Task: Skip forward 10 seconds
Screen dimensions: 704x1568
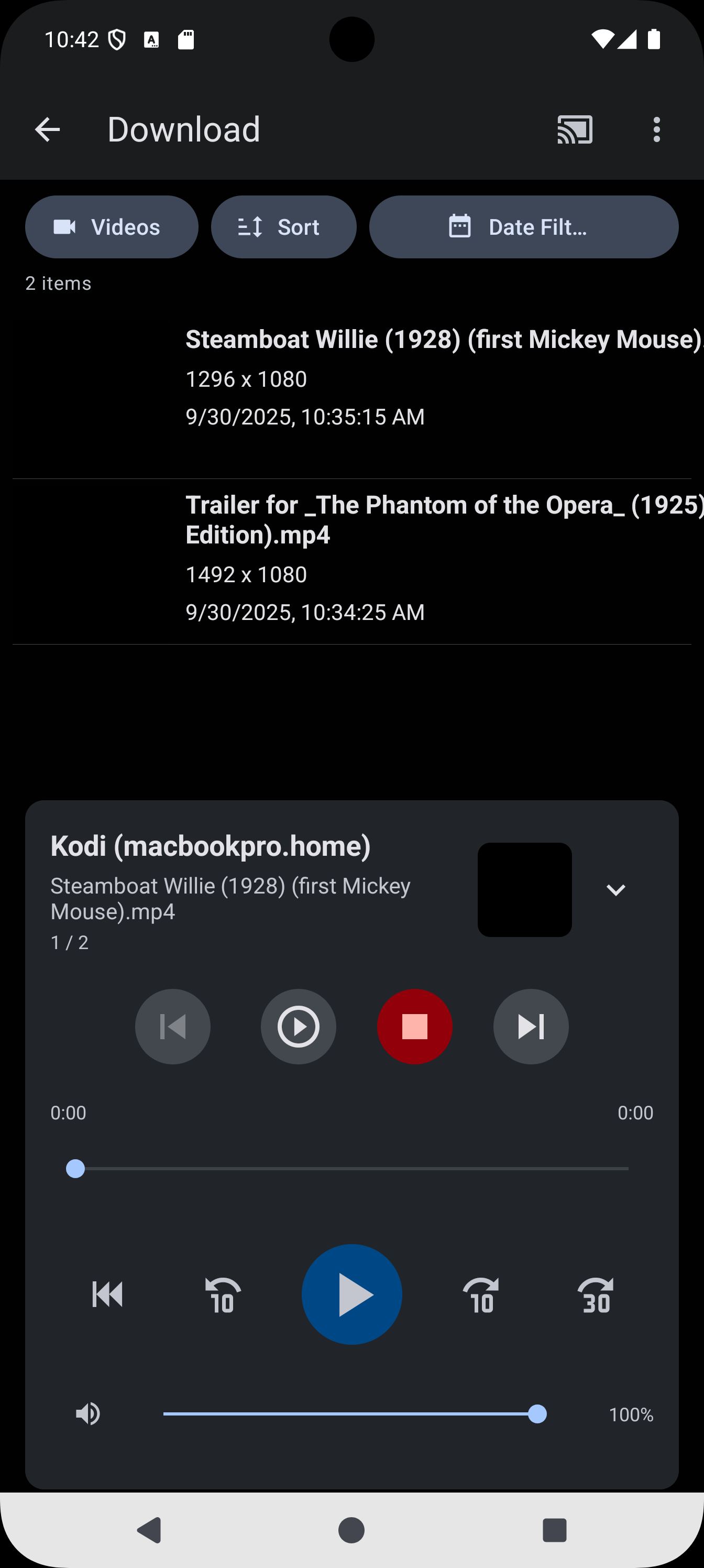Action: tap(481, 1295)
